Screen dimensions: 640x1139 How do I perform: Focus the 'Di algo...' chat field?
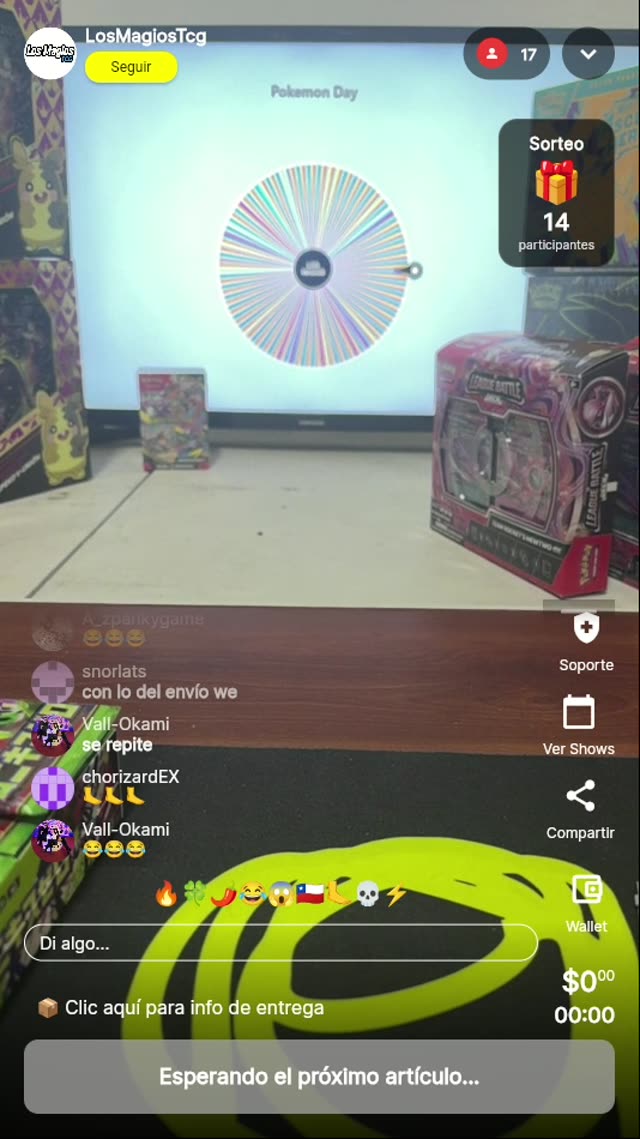[x=280, y=943]
